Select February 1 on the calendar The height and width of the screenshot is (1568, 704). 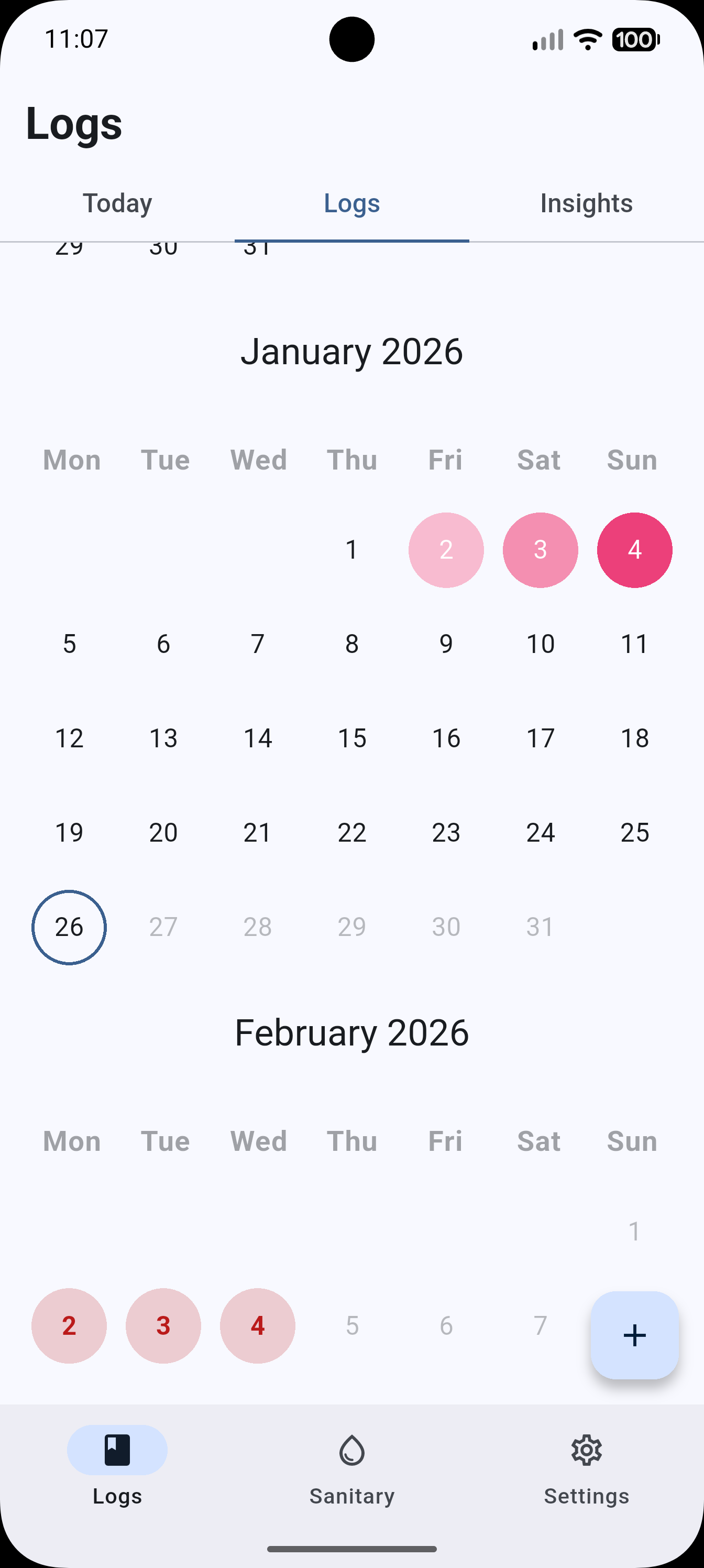click(x=634, y=1231)
